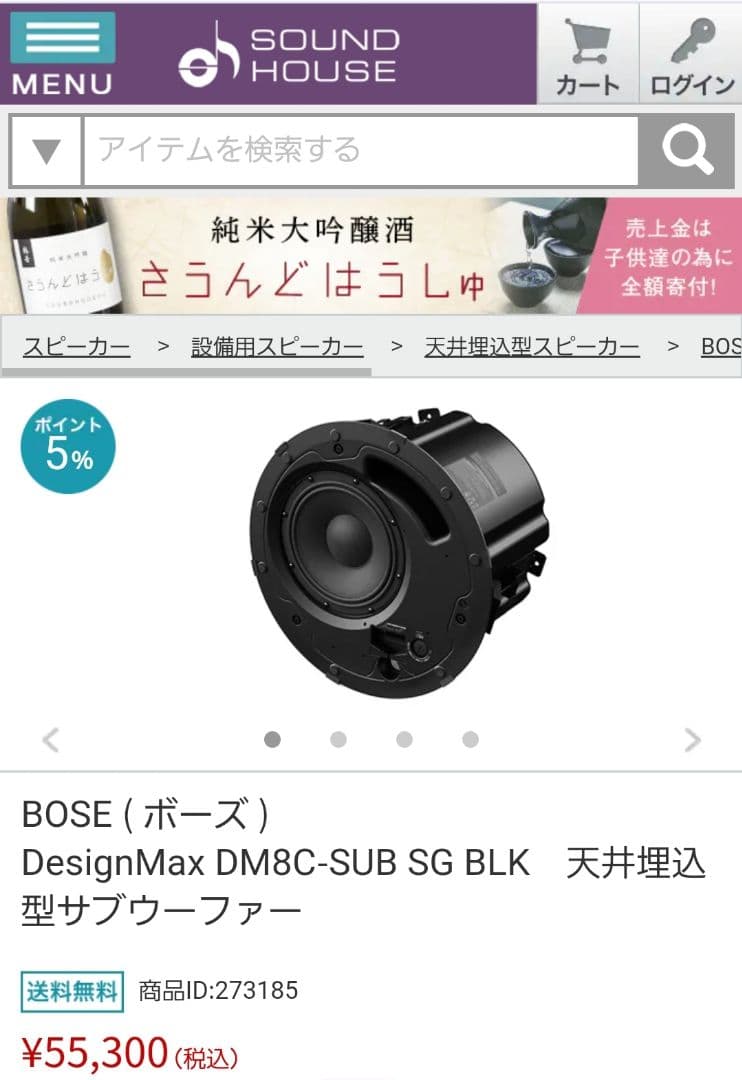
Task: Click the product title DesignMax DM8C-SUB
Action: [x=270, y=862]
